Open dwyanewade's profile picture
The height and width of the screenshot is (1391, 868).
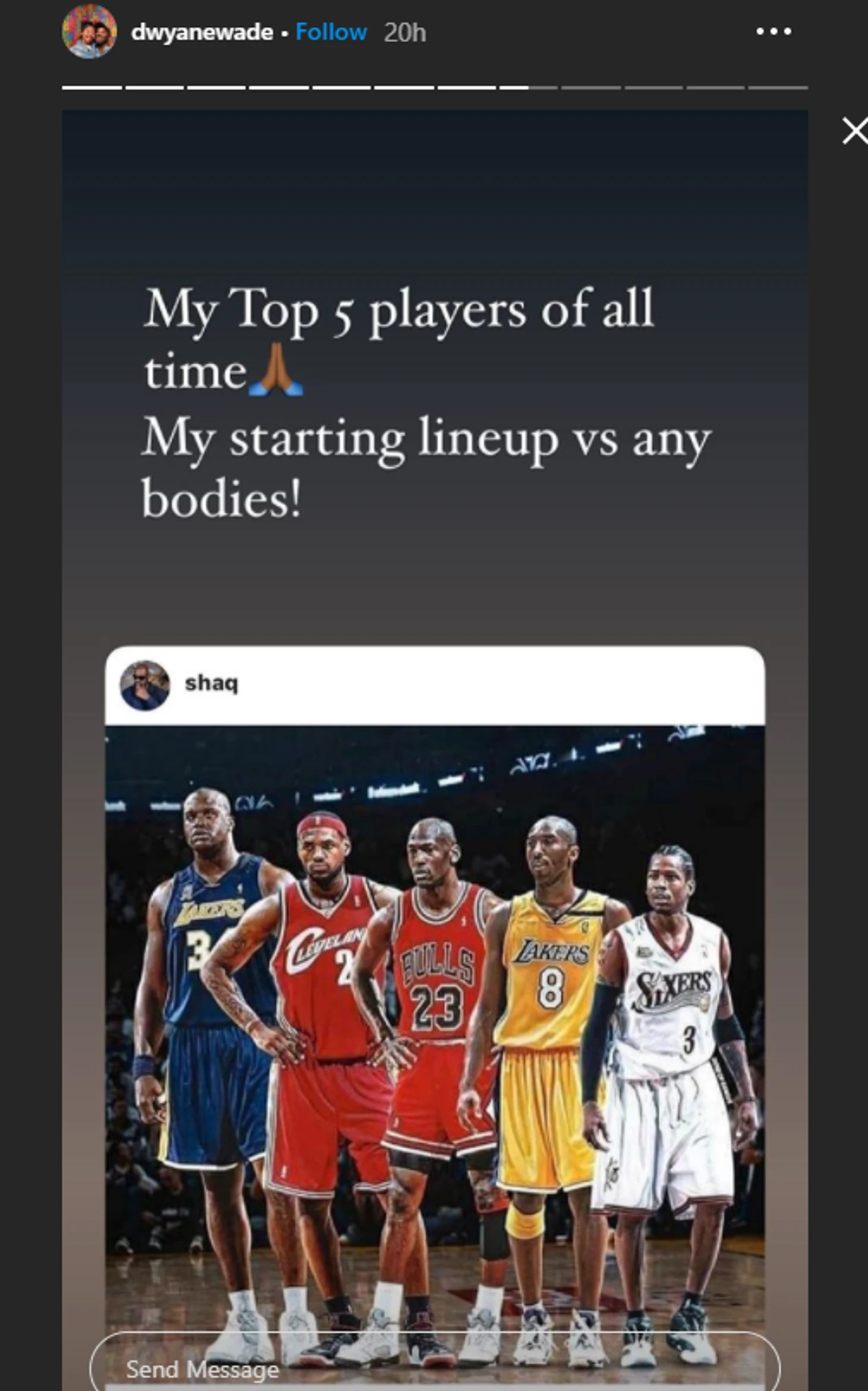click(89, 32)
